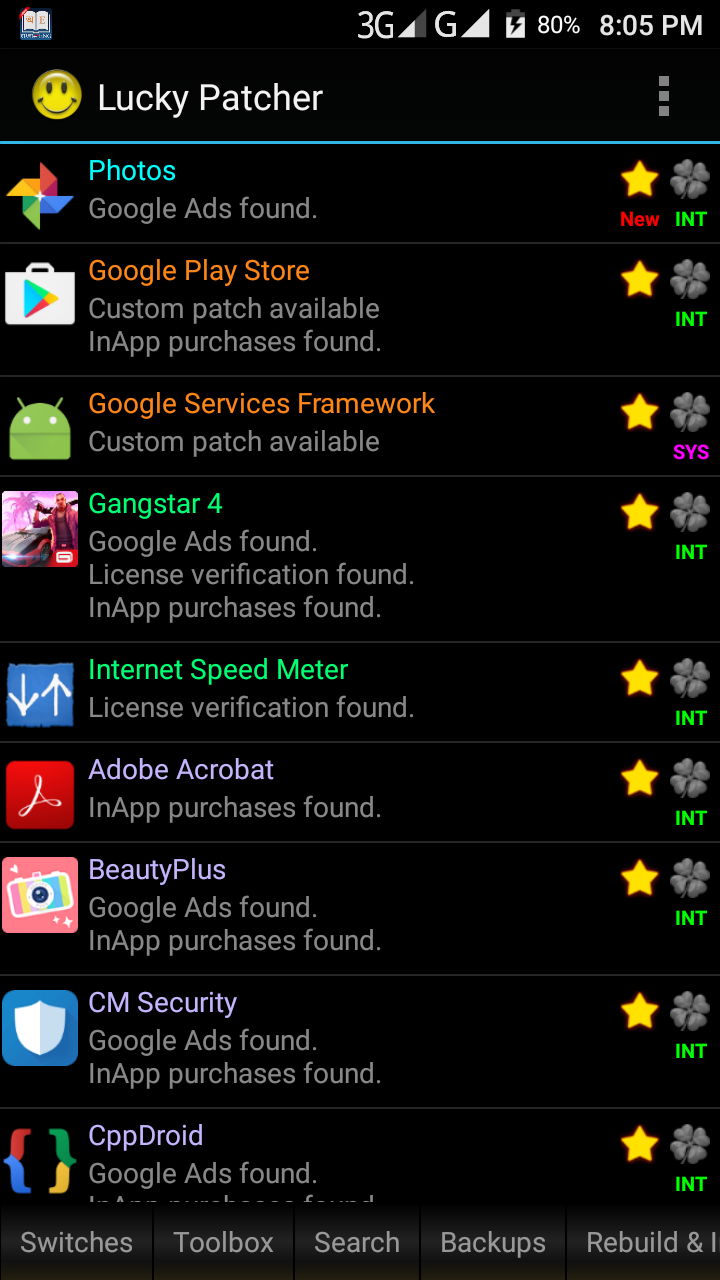Open the Photos app entry
Image resolution: width=720 pixels, height=1280 pixels.
click(x=300, y=193)
